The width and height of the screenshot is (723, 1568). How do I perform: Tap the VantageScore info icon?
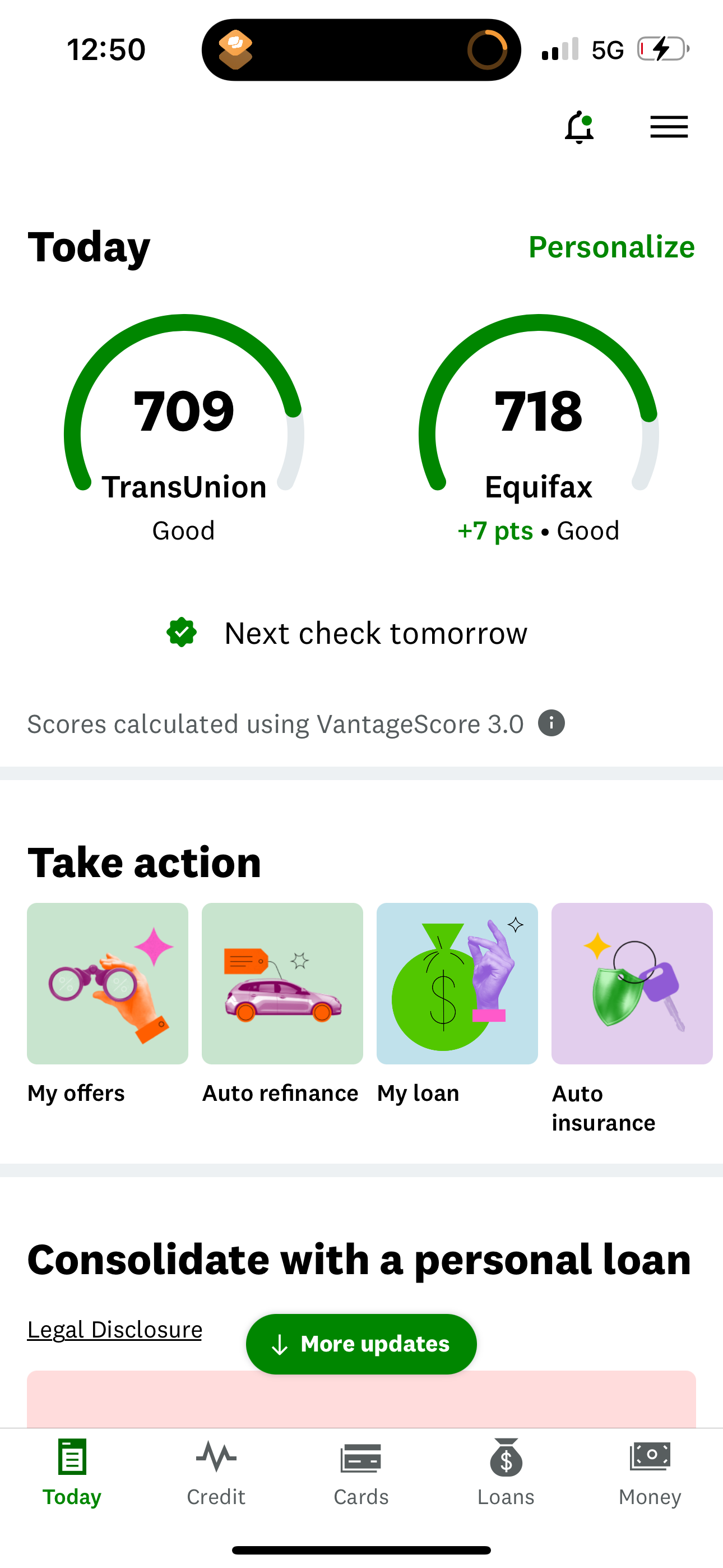pos(551,723)
